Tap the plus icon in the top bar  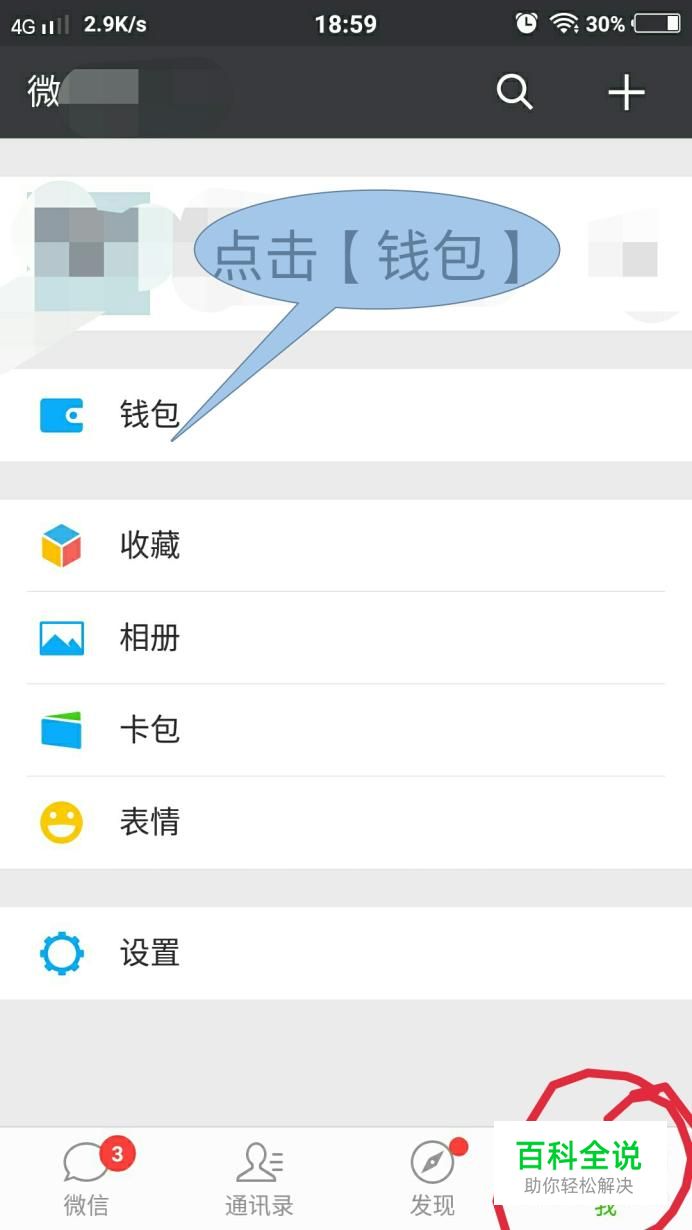(626, 92)
